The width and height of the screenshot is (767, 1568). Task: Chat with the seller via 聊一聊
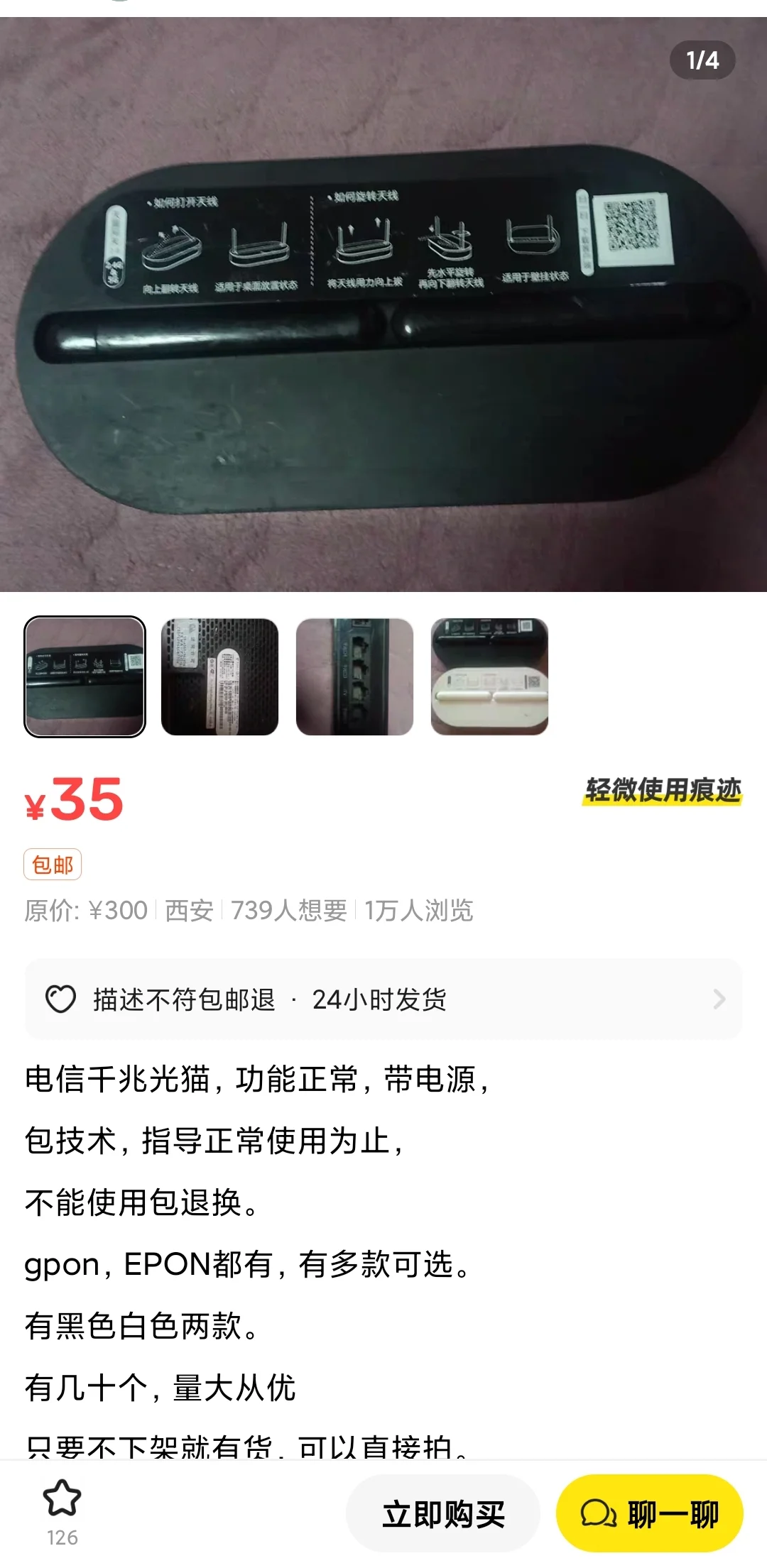click(x=649, y=1514)
